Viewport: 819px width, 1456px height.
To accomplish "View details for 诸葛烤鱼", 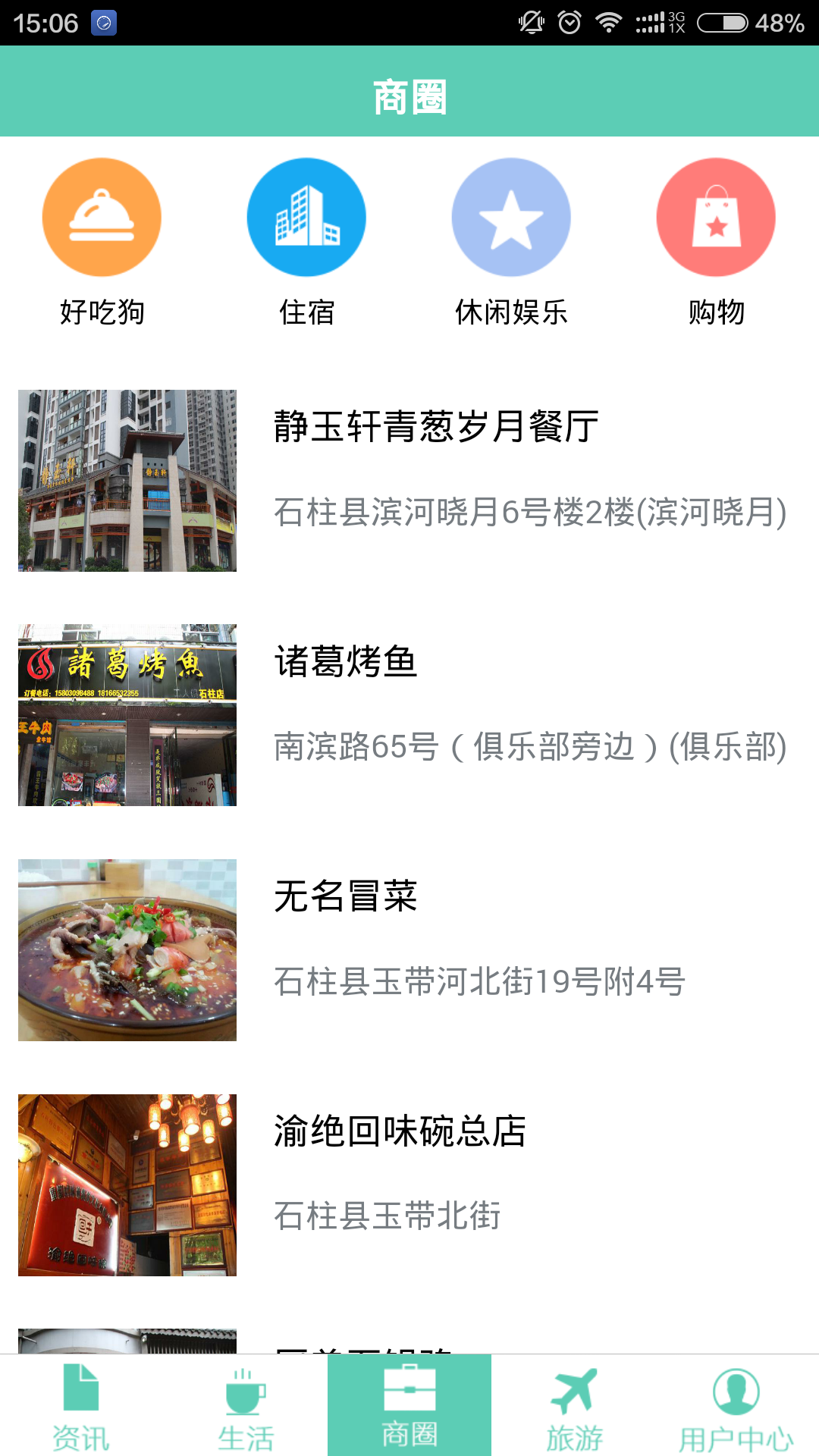I will point(409,714).
